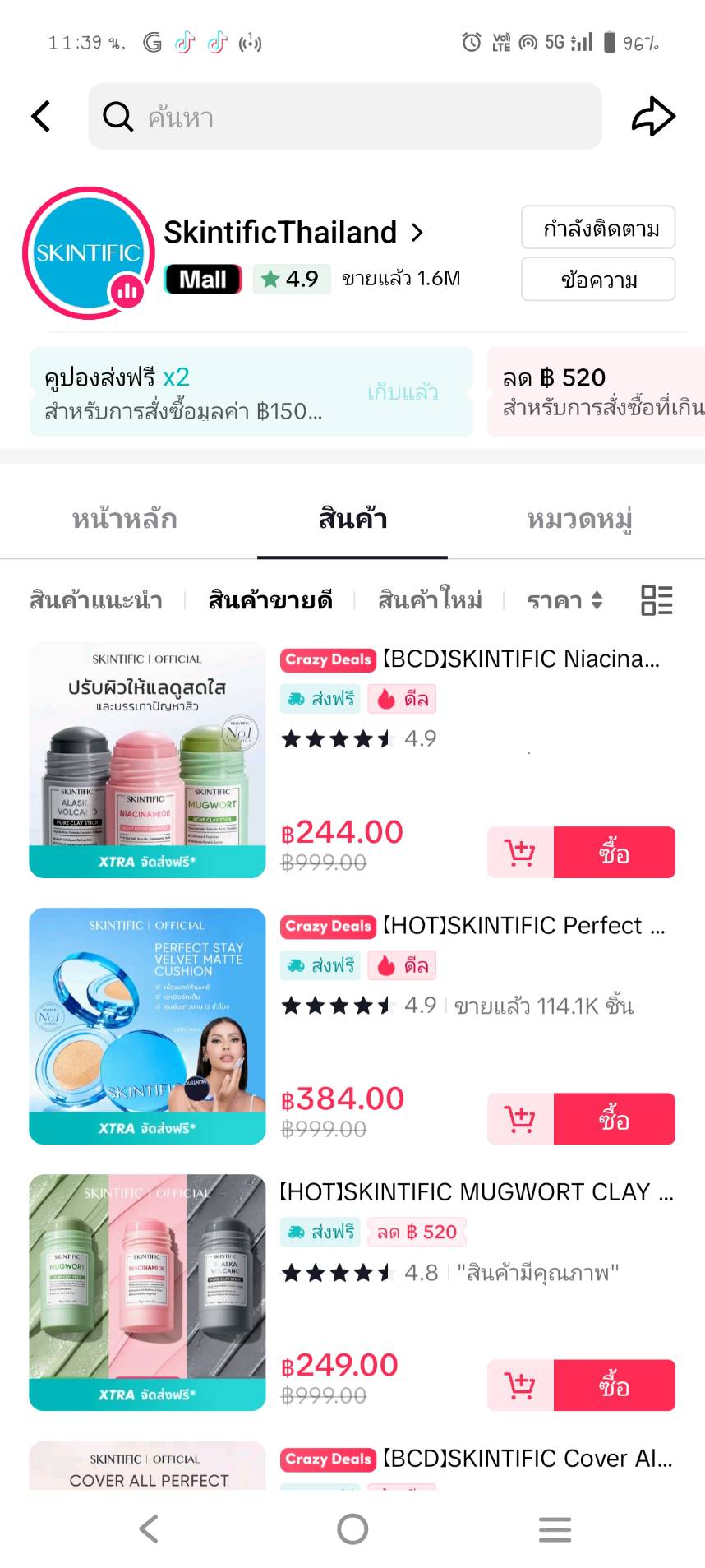Switch to the หมวดหมู่ tab
Image resolution: width=705 pixels, height=1568 pixels.
(579, 519)
